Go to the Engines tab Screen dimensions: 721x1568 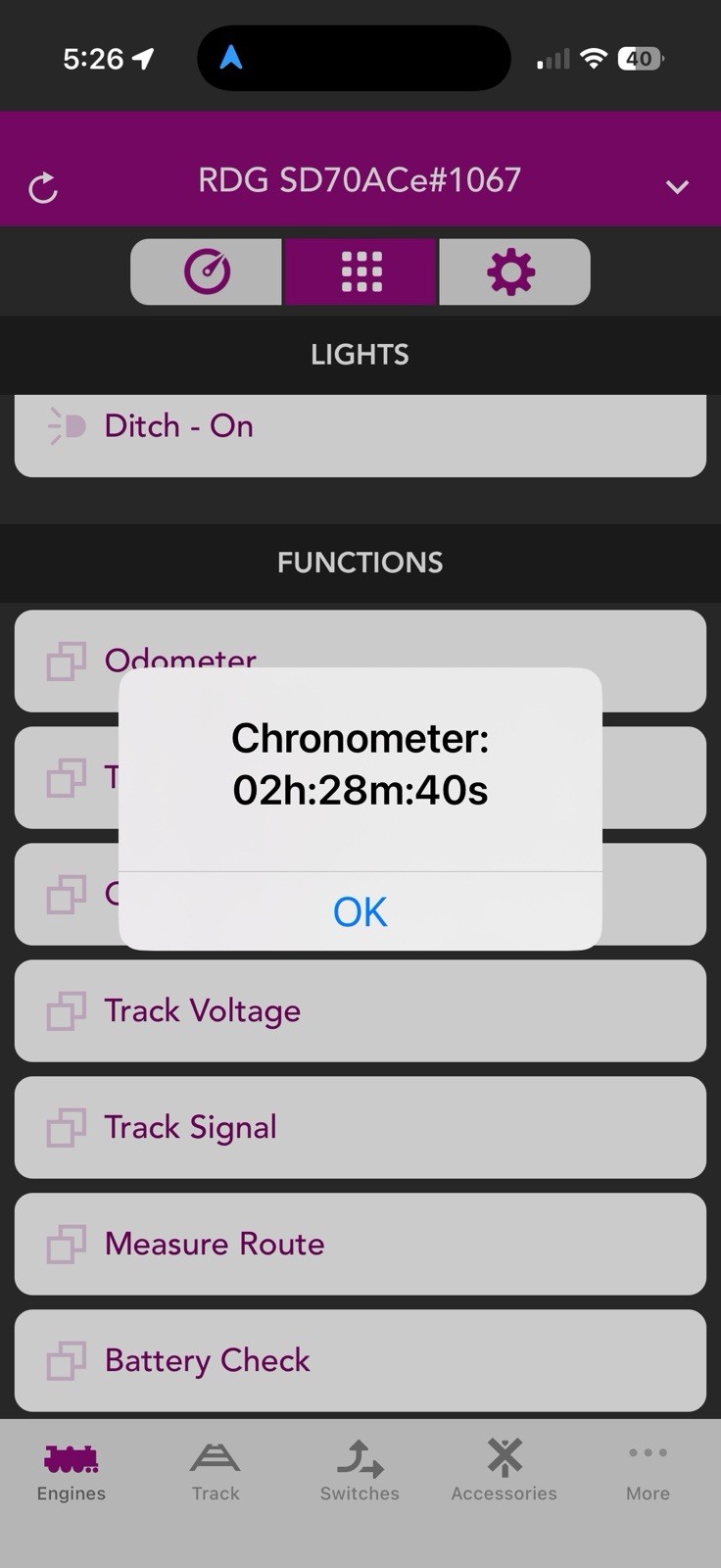pyautogui.click(x=72, y=1471)
